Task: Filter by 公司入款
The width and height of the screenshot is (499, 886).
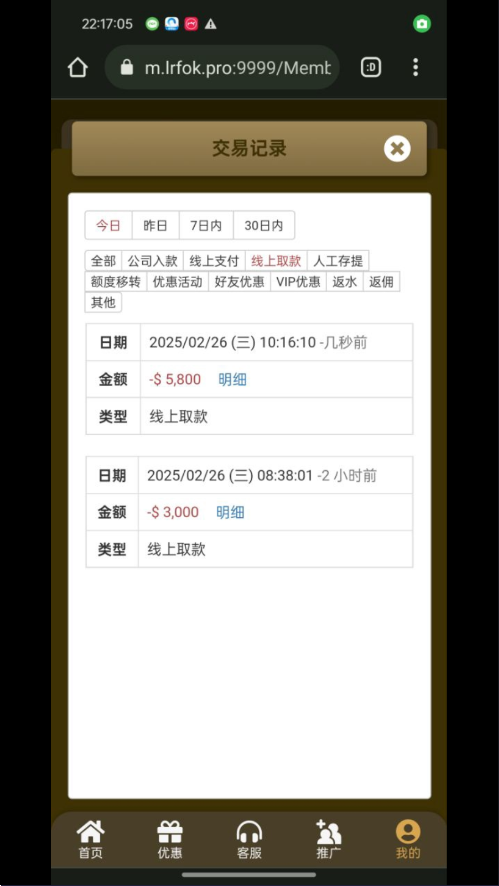Action: (153, 261)
